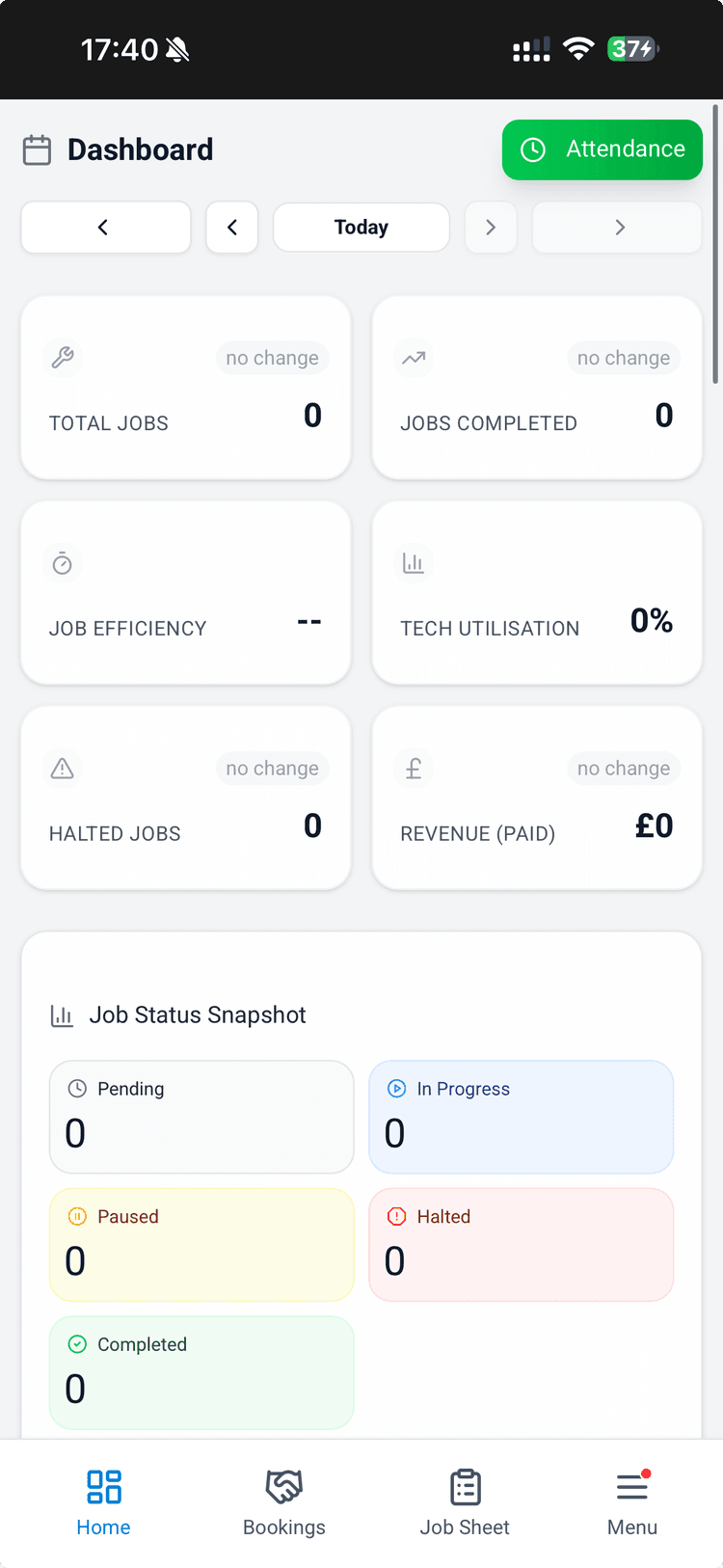Click the bar chart icon on Tech Utilisation card
Image resolution: width=723 pixels, height=1568 pixels.
(414, 563)
